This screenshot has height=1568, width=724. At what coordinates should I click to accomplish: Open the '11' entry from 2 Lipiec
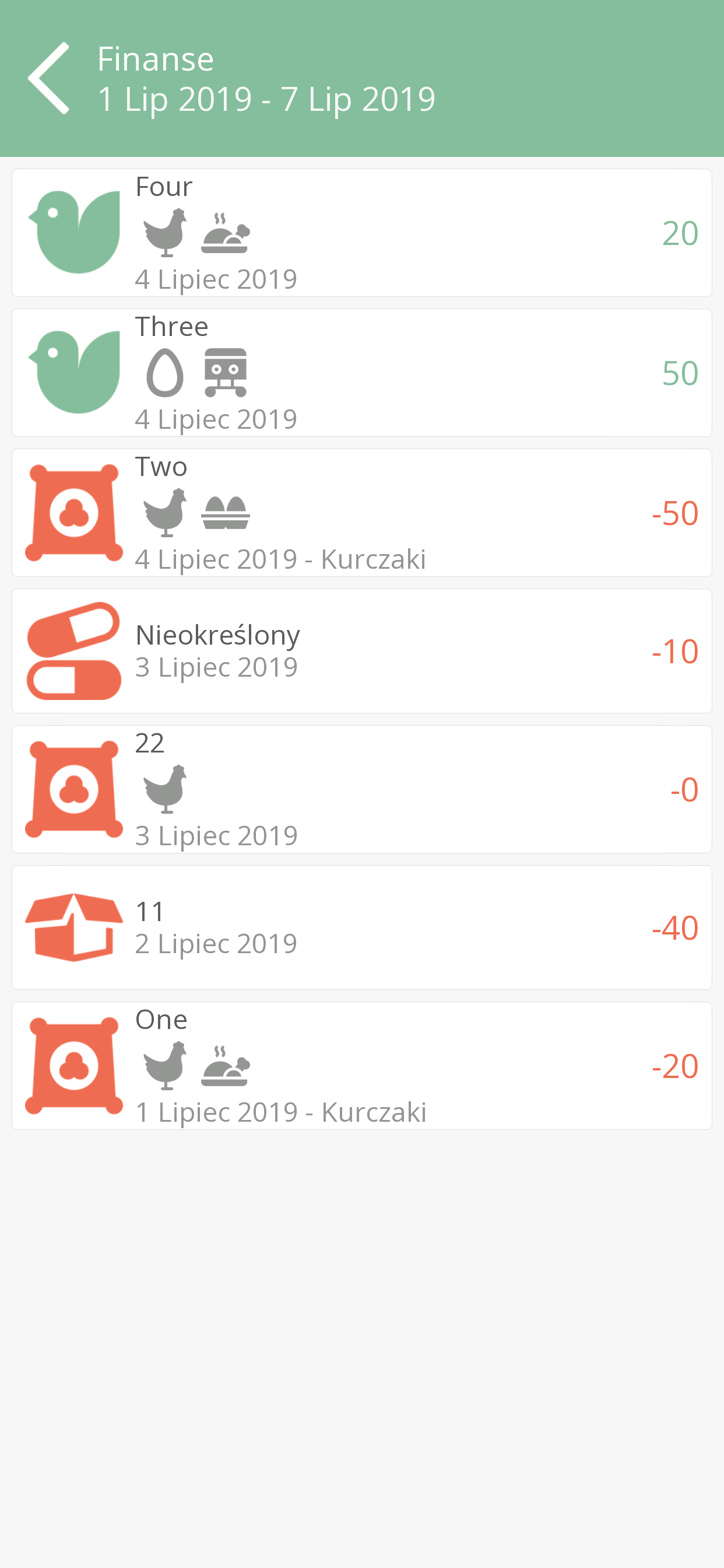(x=362, y=927)
